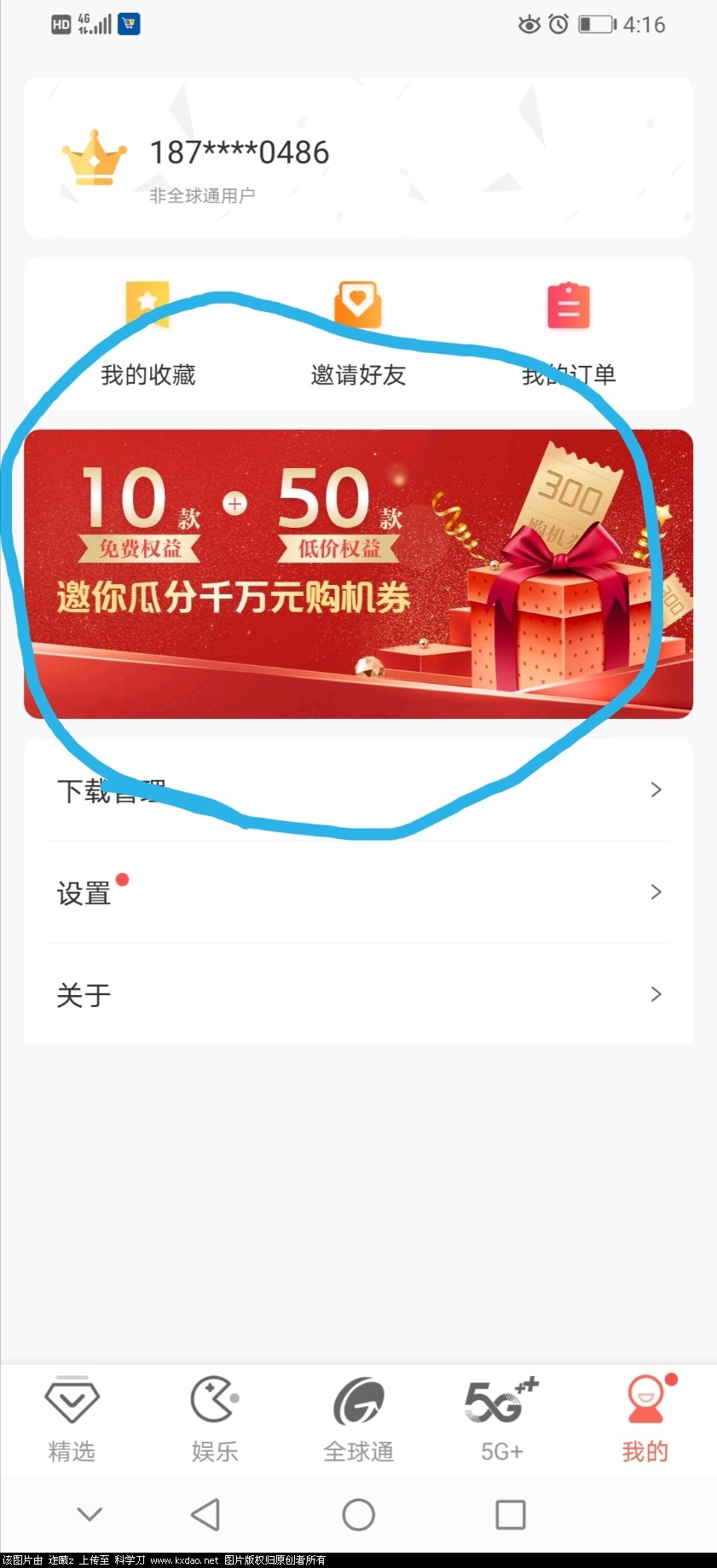The width and height of the screenshot is (717, 1568).
Task: Select the 我的 tab
Action: tap(645, 1420)
